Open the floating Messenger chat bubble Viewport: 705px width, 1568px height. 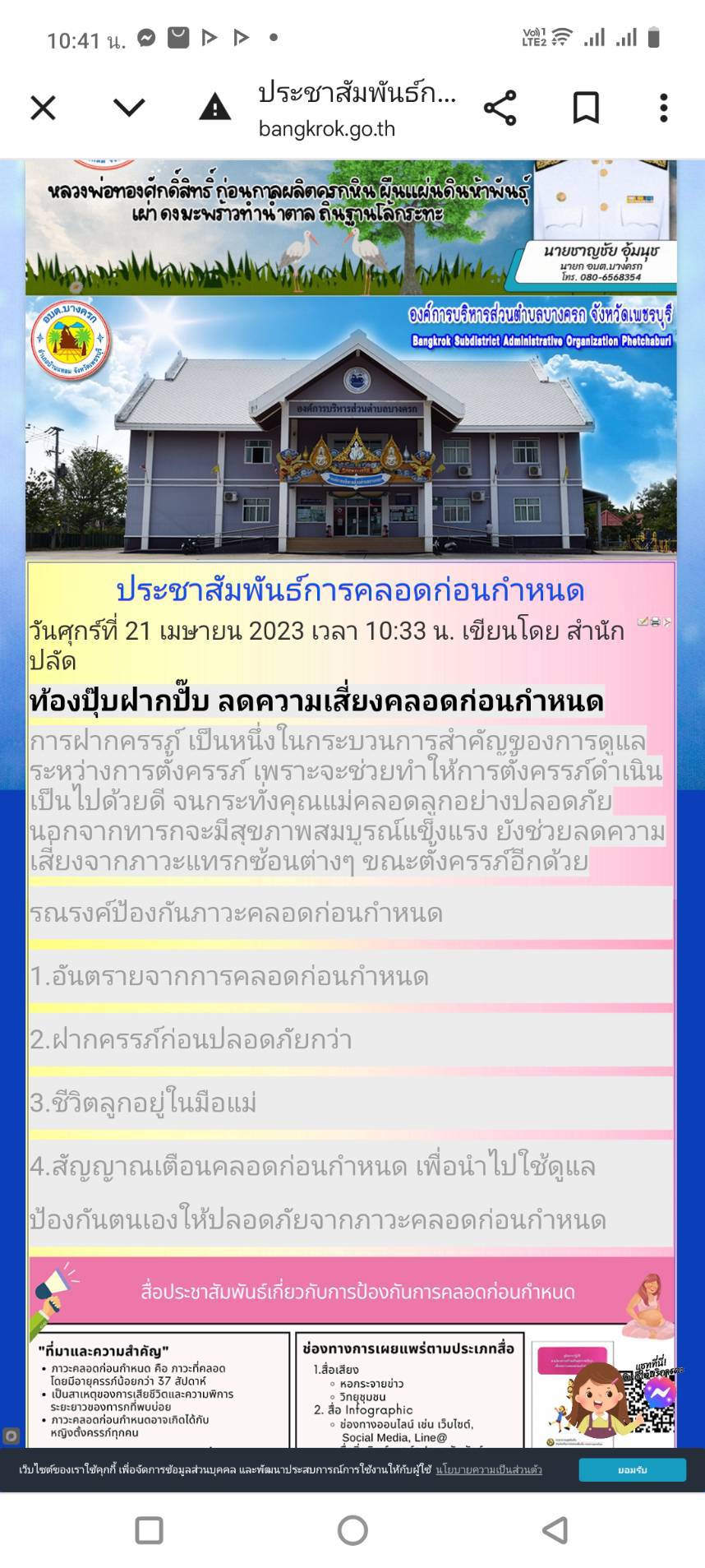click(x=659, y=1393)
